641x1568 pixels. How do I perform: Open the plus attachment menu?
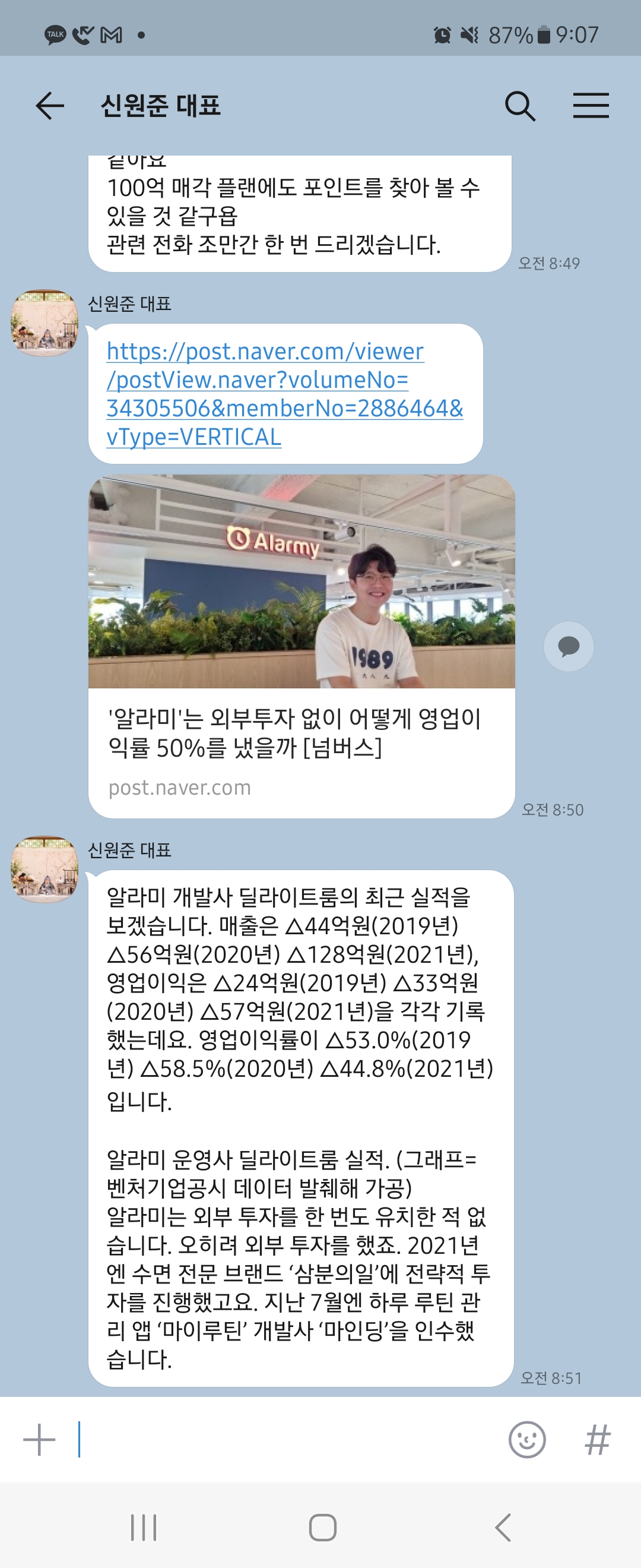click(40, 1440)
